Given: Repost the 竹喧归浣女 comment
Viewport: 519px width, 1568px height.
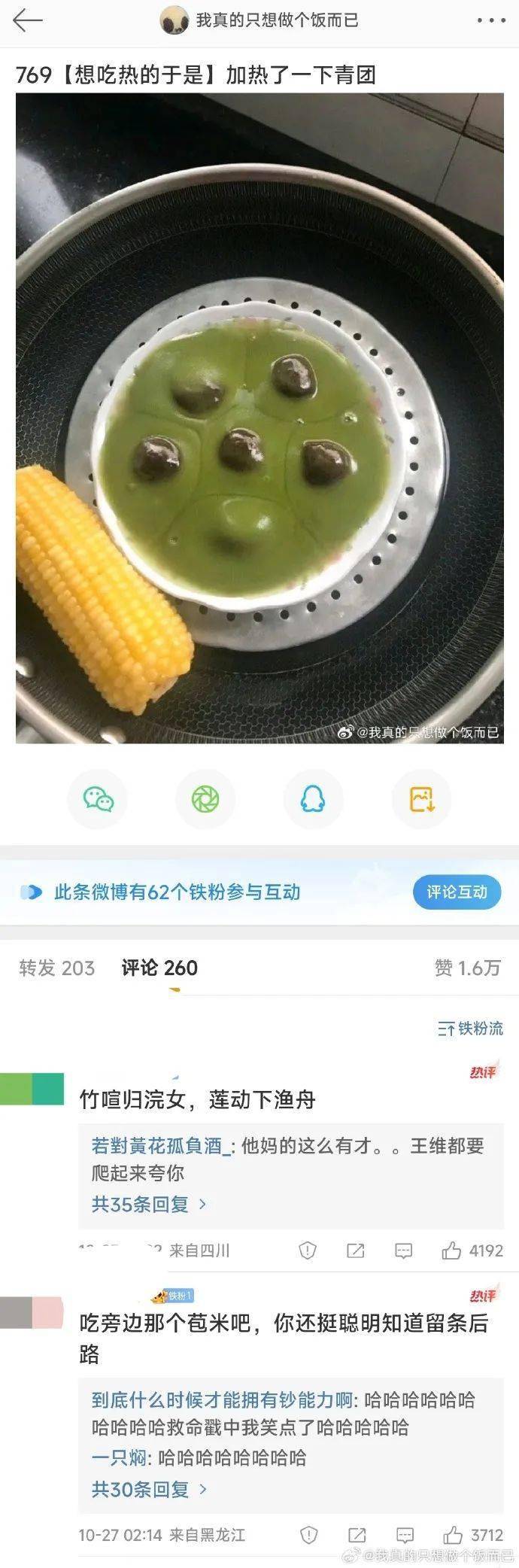Looking at the screenshot, I should click(355, 1250).
